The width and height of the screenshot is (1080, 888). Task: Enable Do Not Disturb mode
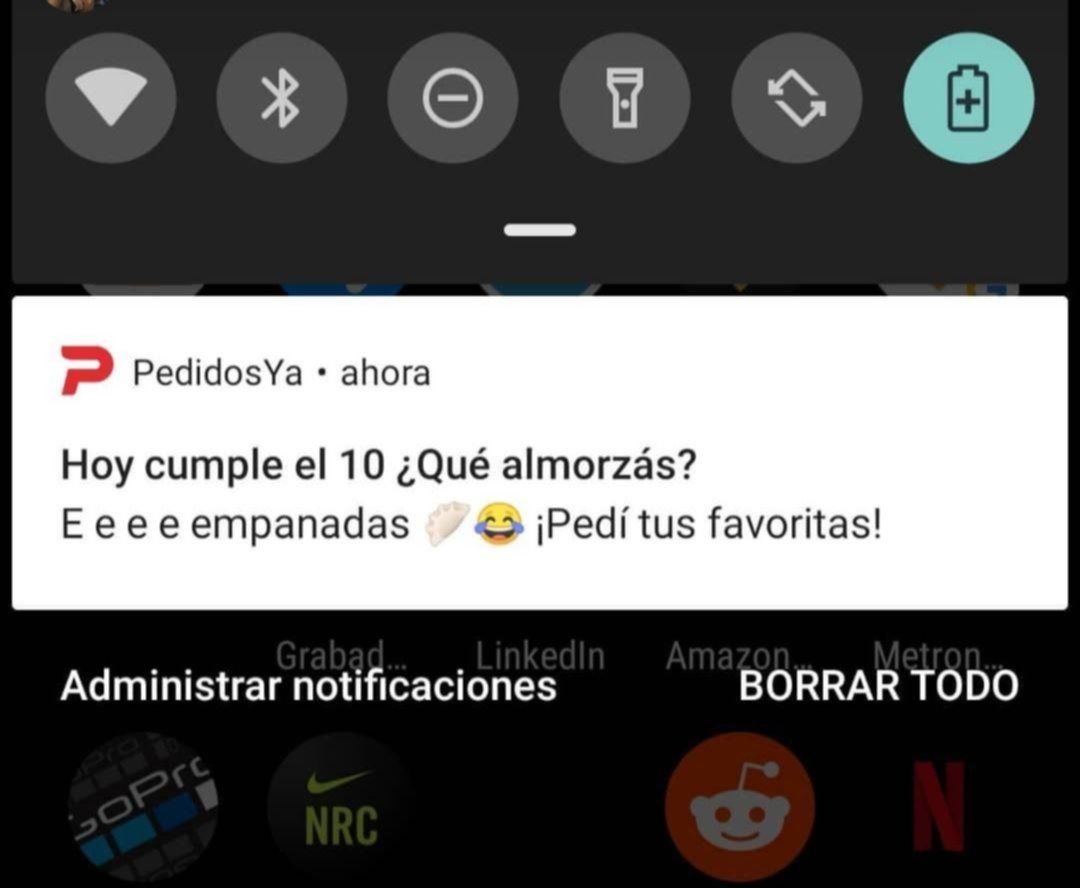(x=453, y=98)
